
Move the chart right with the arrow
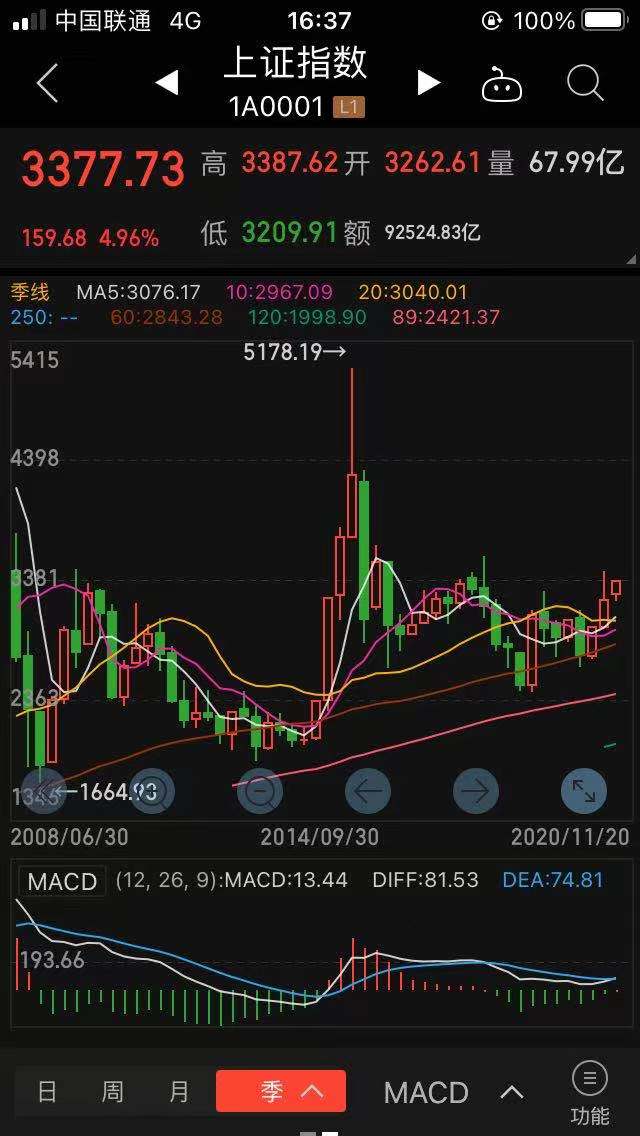point(475,792)
